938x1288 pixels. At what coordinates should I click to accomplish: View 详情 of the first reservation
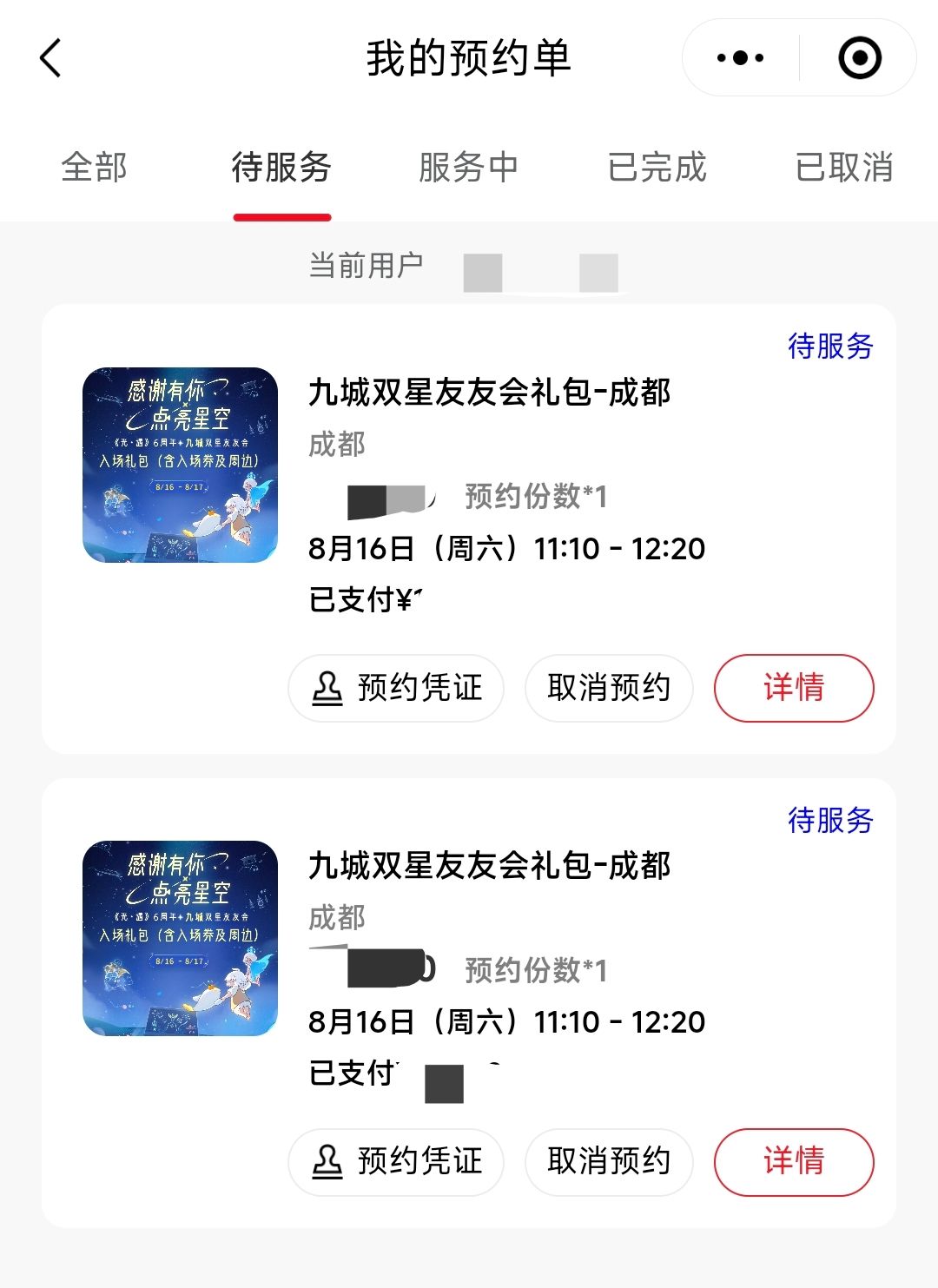(793, 688)
